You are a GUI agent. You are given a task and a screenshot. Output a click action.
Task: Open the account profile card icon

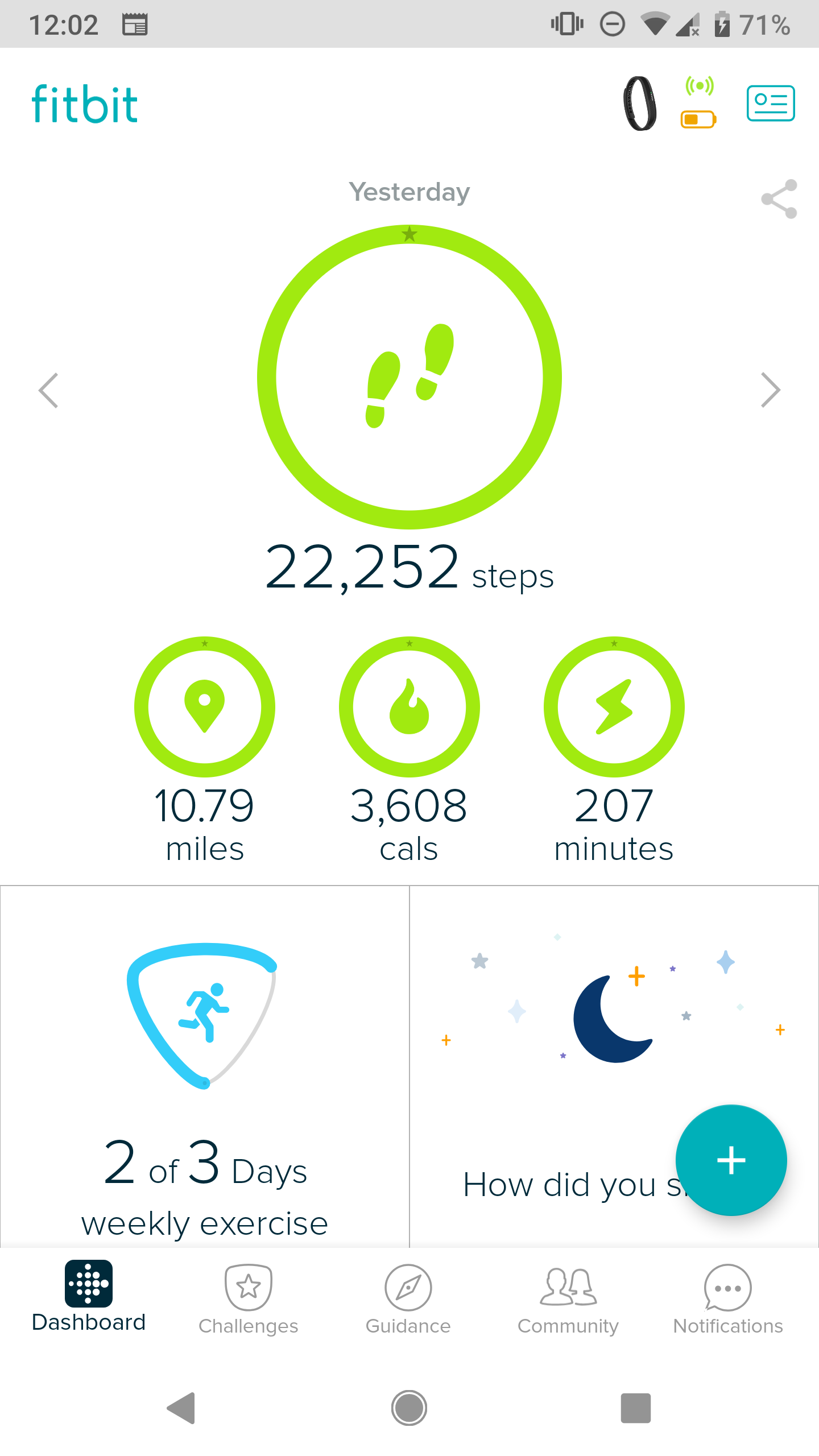[x=770, y=104]
